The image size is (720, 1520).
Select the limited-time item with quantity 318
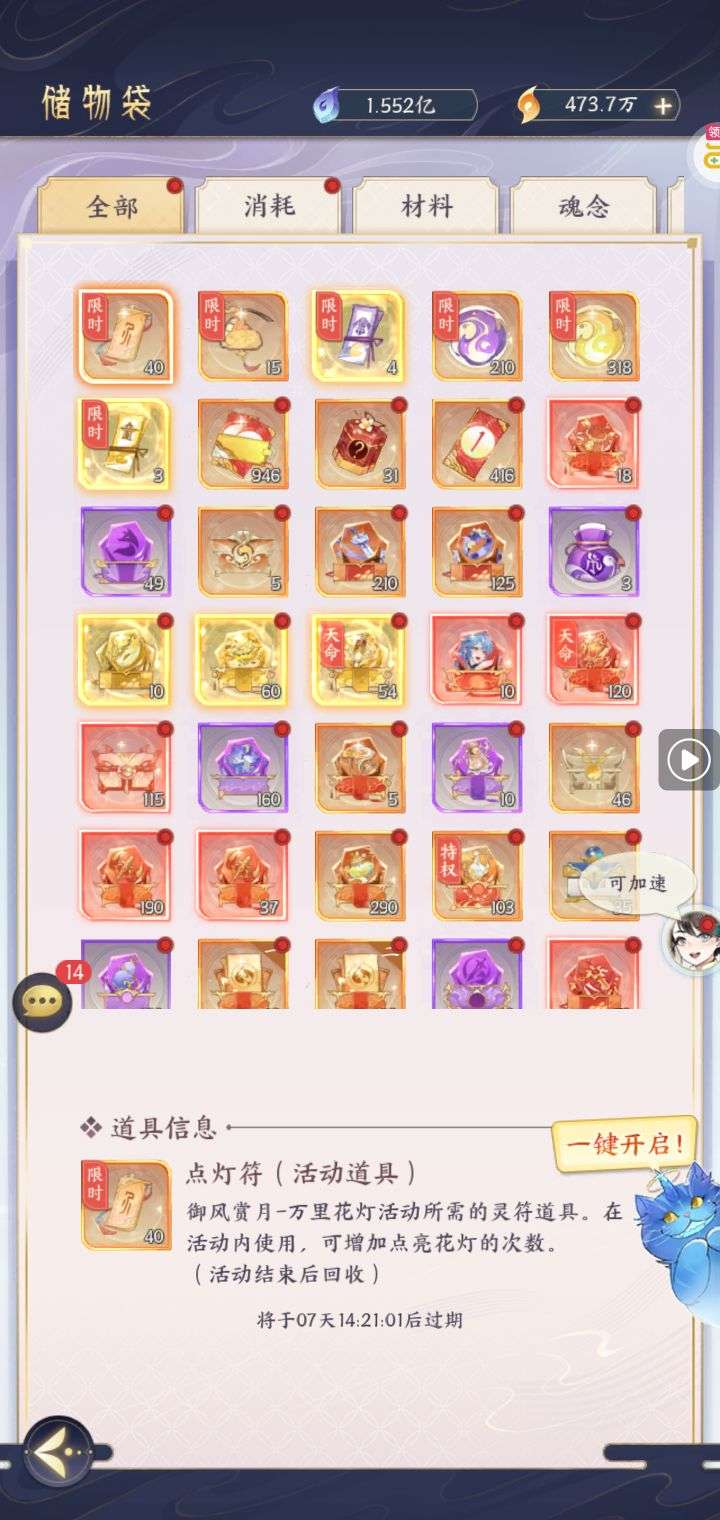[594, 336]
